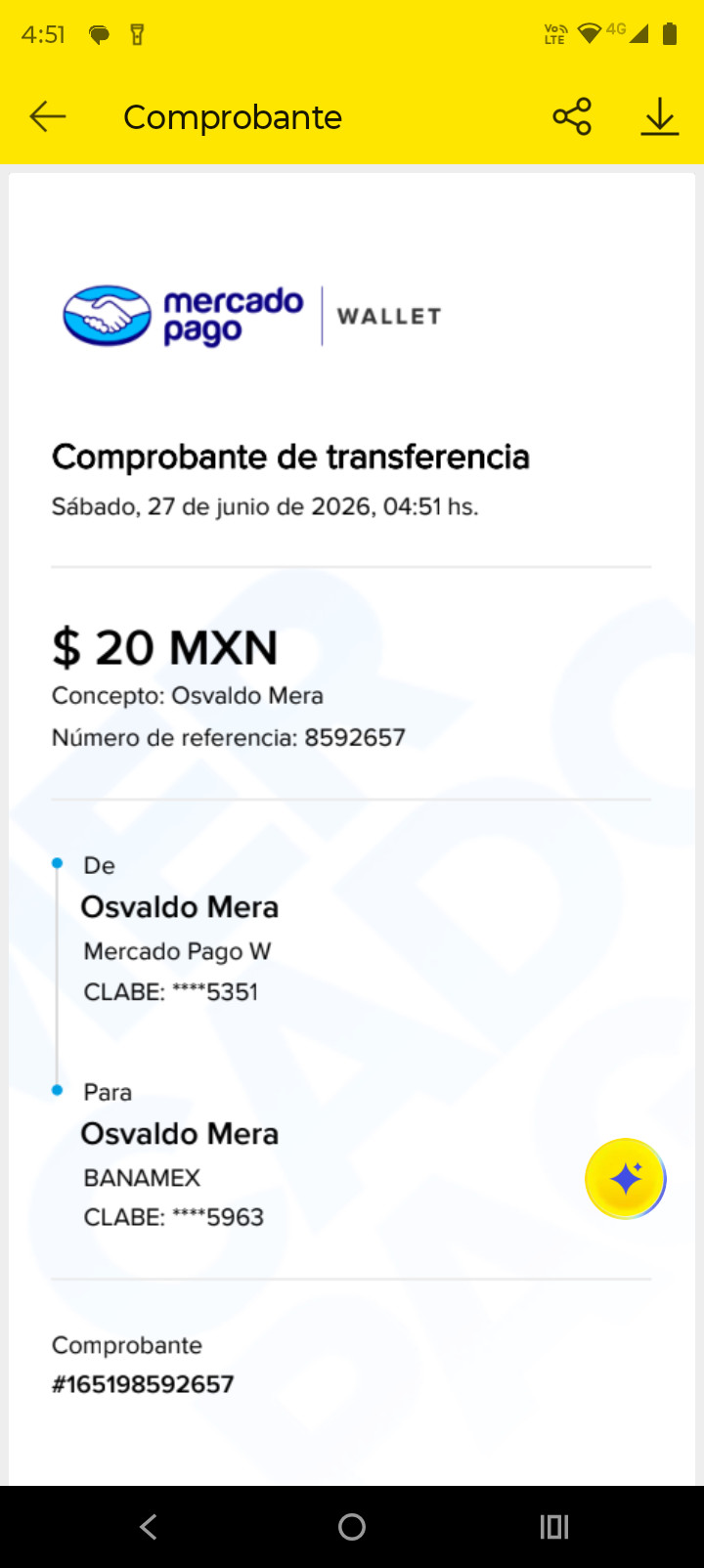
Task: Go back using the Comprobante header arrow
Action: point(47,117)
